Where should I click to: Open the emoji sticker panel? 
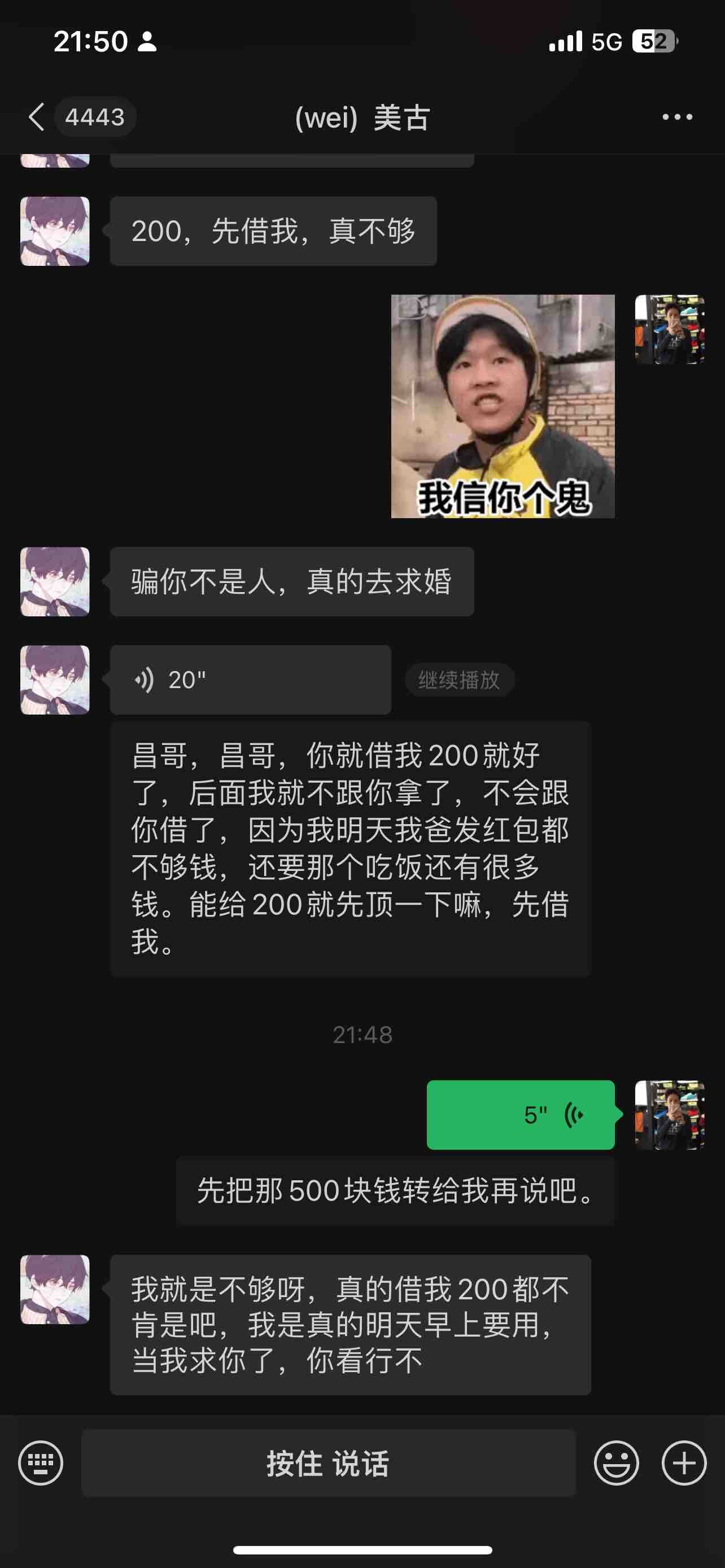pyautogui.click(x=616, y=1464)
